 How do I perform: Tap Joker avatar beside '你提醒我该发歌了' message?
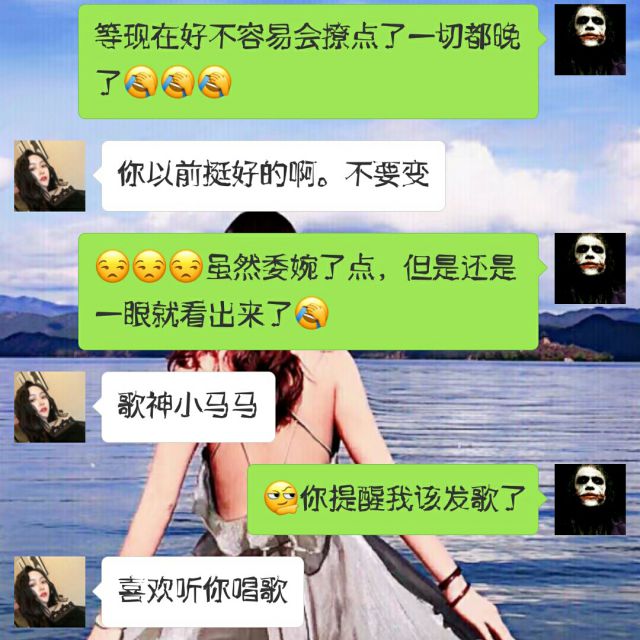pyautogui.click(x=590, y=499)
